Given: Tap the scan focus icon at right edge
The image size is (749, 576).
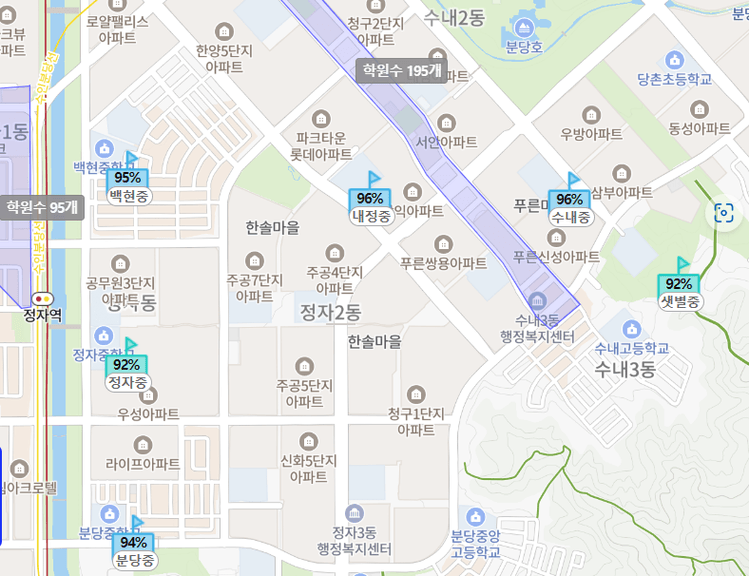Looking at the screenshot, I should 724,213.
